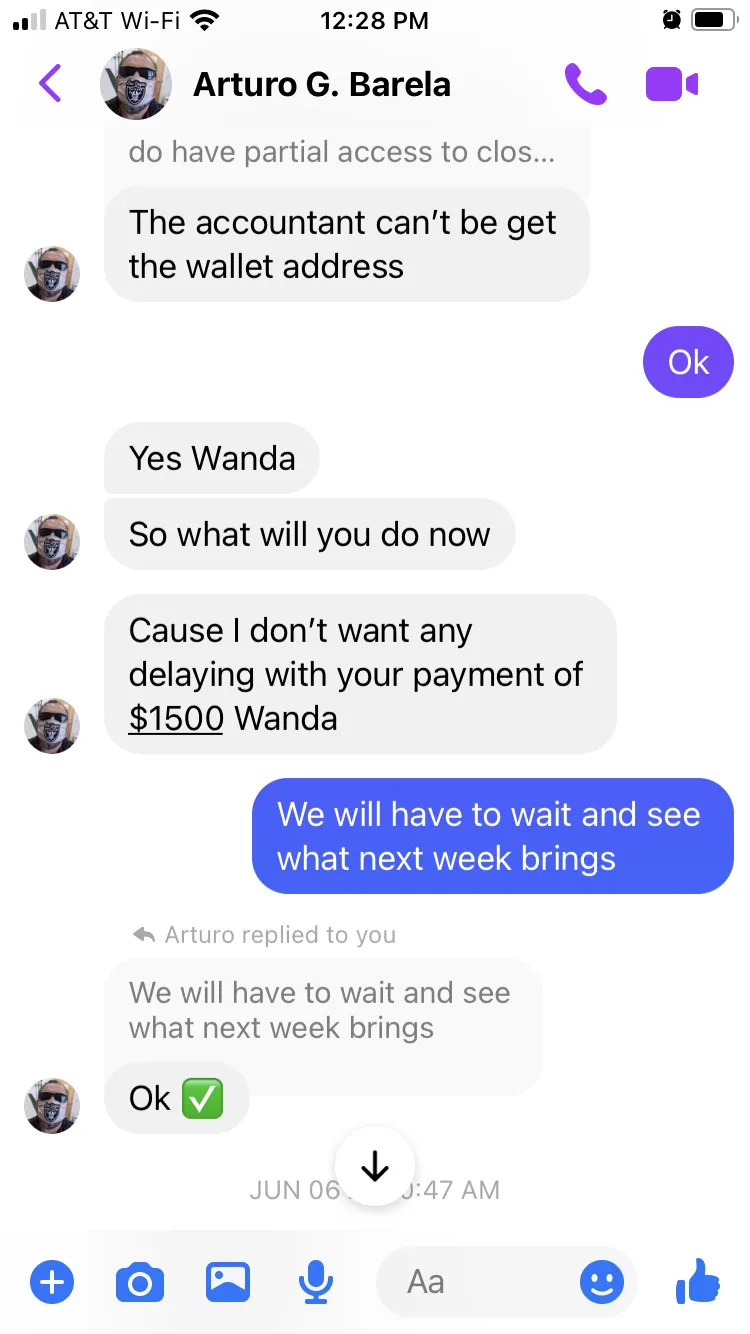Go back to the chat list
The width and height of the screenshot is (750, 1334).
click(50, 84)
